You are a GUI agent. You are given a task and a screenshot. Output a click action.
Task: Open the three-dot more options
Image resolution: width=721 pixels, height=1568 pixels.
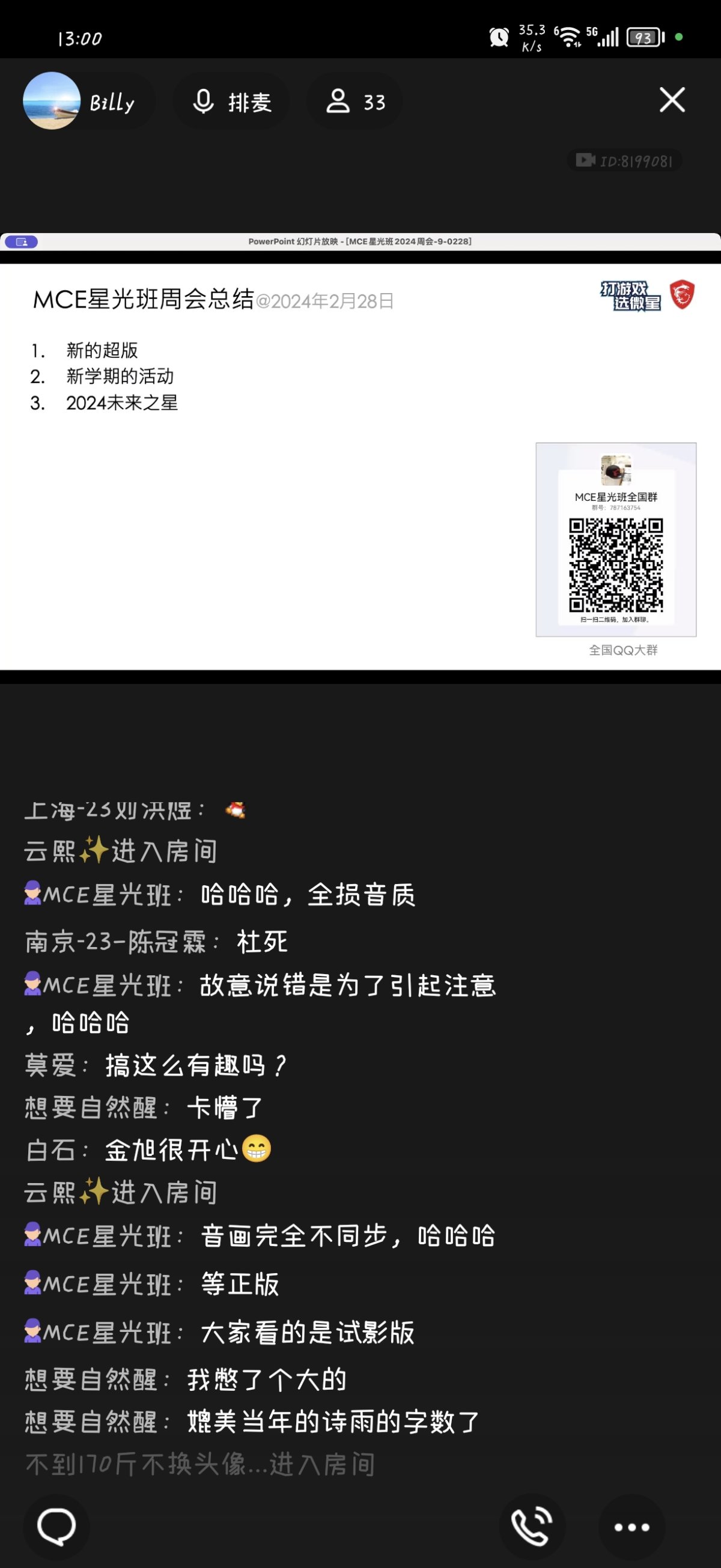pos(631,1527)
